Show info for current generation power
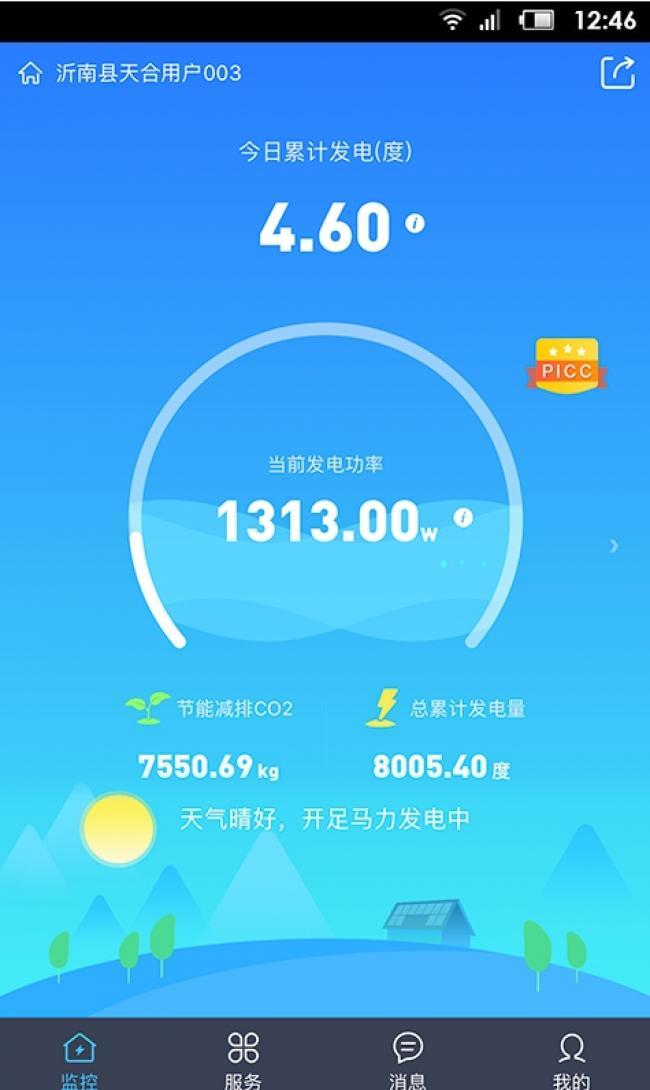 click(462, 517)
